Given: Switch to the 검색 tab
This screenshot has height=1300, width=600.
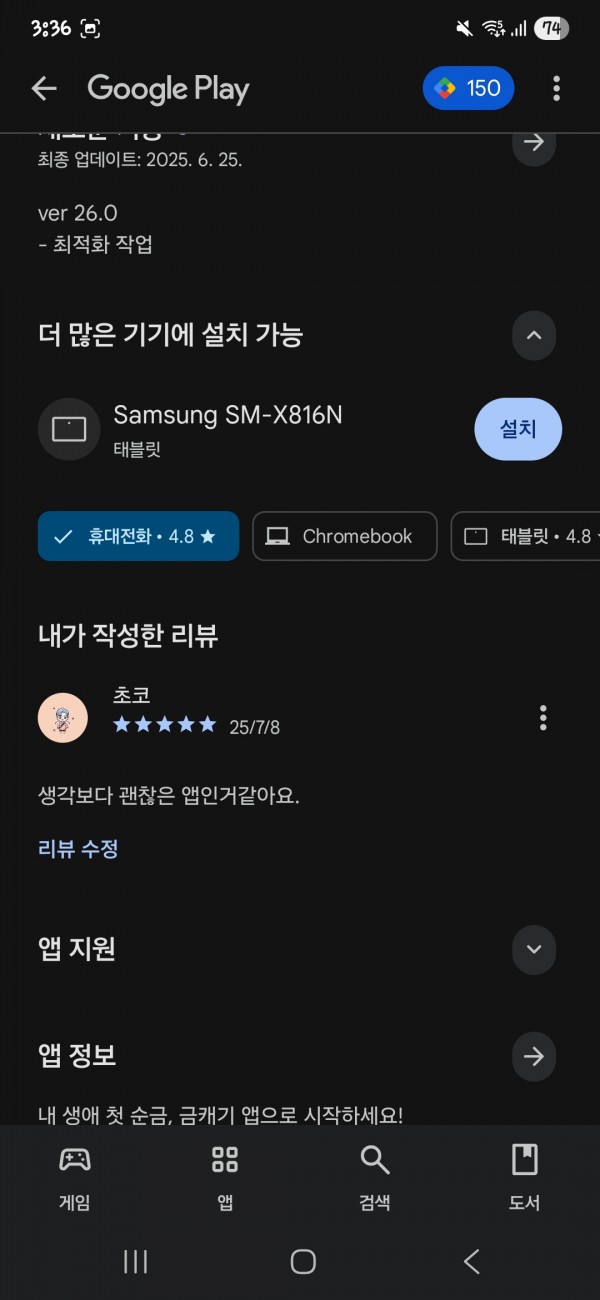Looking at the screenshot, I should click(375, 1177).
